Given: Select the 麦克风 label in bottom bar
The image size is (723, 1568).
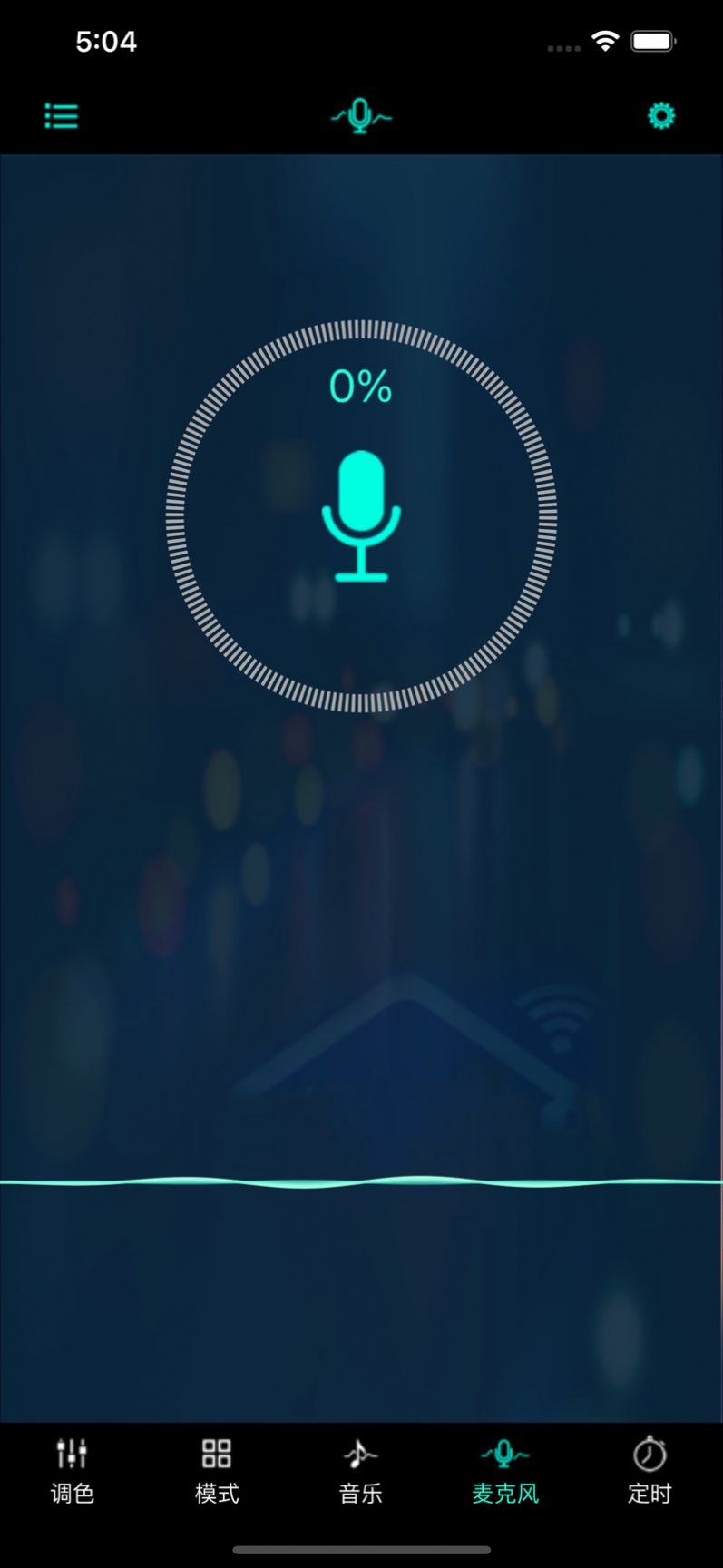Looking at the screenshot, I should point(504,1493).
